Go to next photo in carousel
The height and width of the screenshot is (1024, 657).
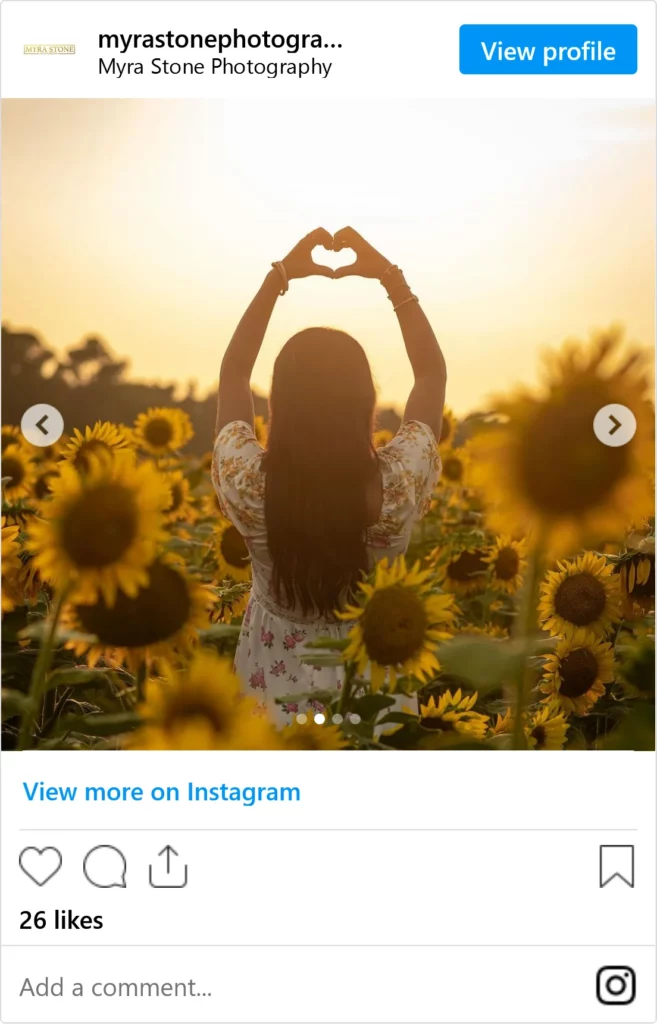click(x=614, y=425)
